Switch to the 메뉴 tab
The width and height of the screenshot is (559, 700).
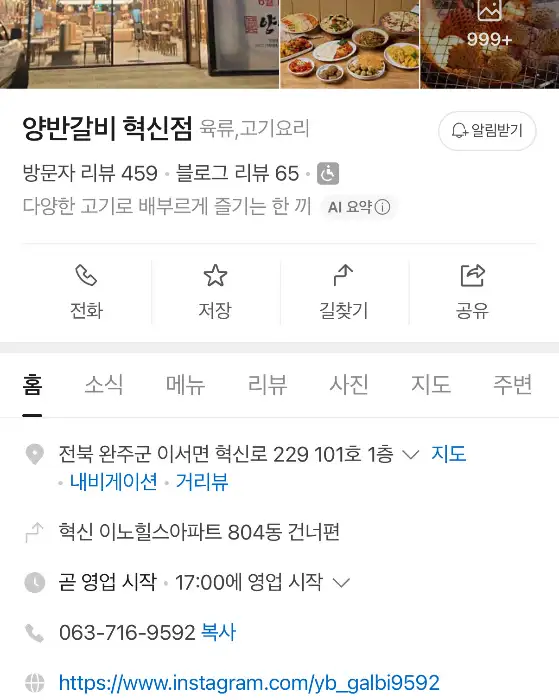point(185,384)
